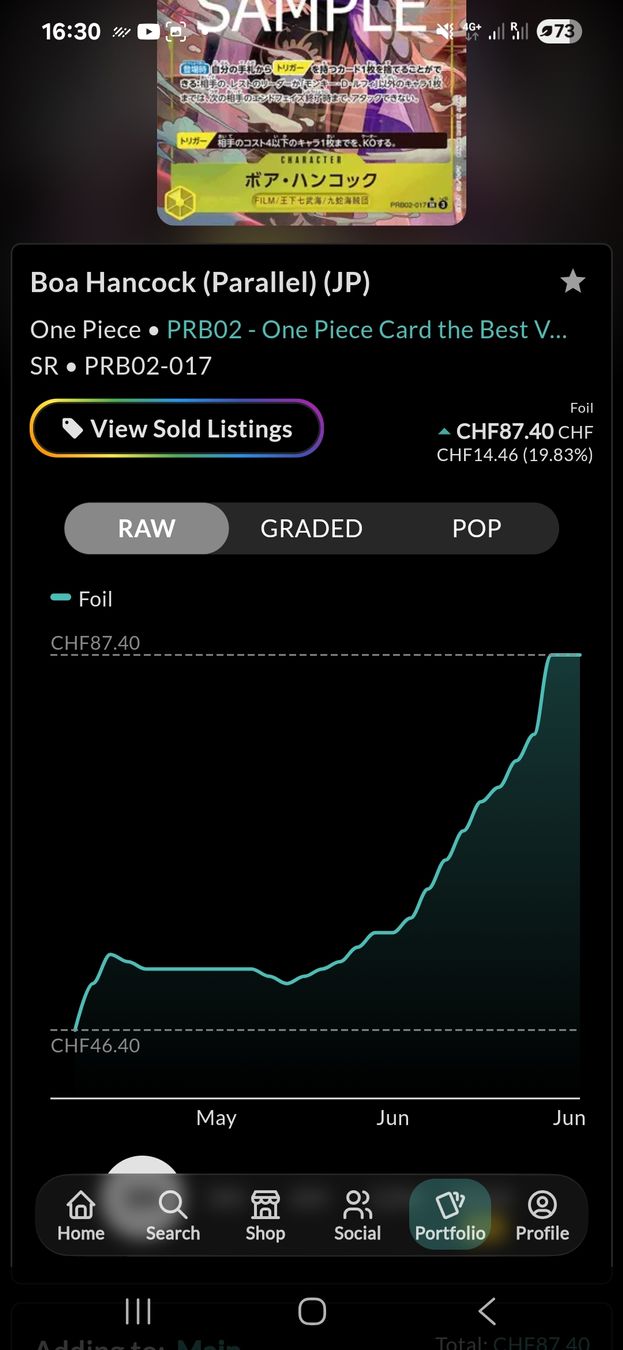This screenshot has height=1350, width=623.
Task: Tap View Sold Listings button
Action: coord(177,429)
